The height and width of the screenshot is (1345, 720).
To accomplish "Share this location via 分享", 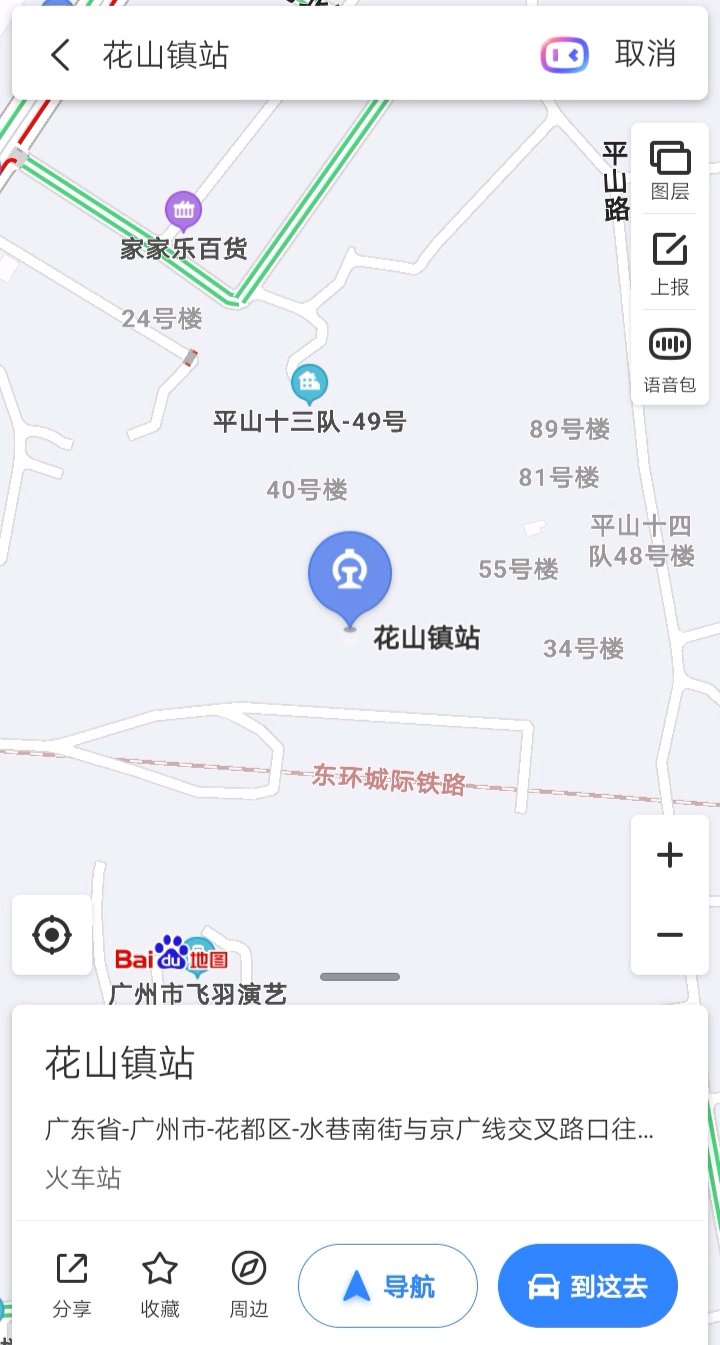I will [71, 1285].
